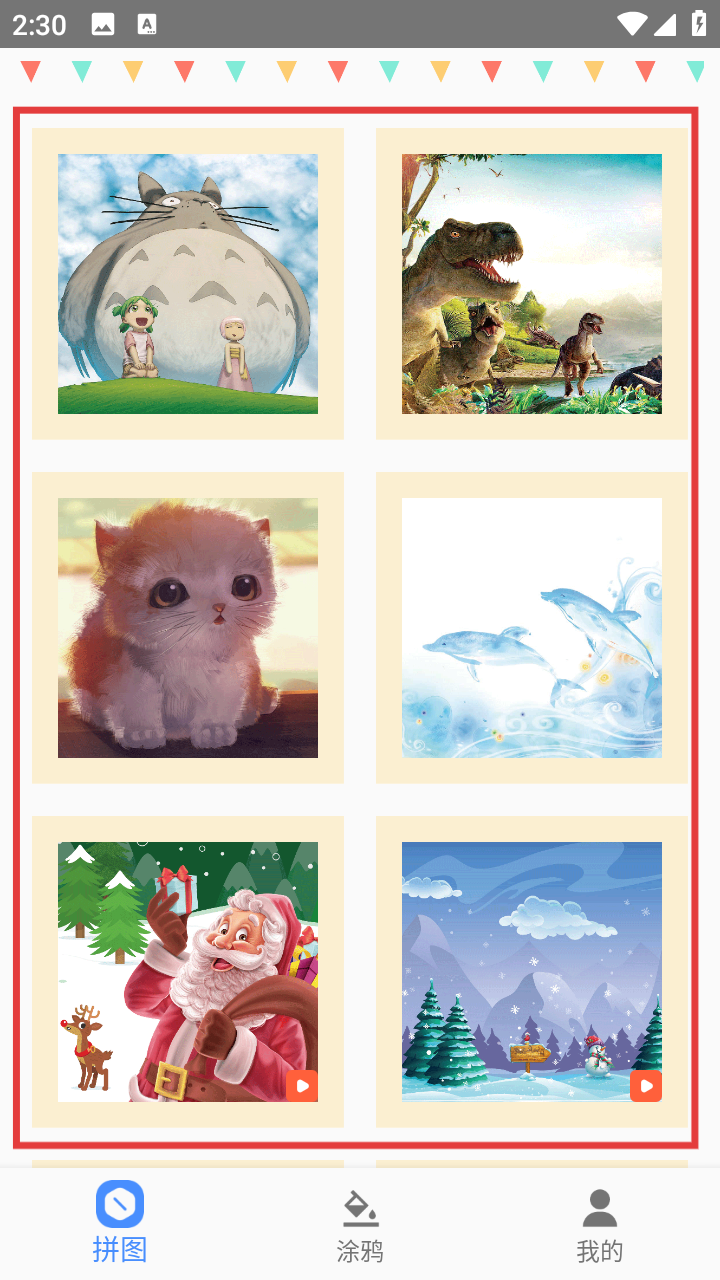Choose the fluffy kitten puzzle picture
Viewport: 720px width, 1280px height.
pyautogui.click(x=188, y=628)
